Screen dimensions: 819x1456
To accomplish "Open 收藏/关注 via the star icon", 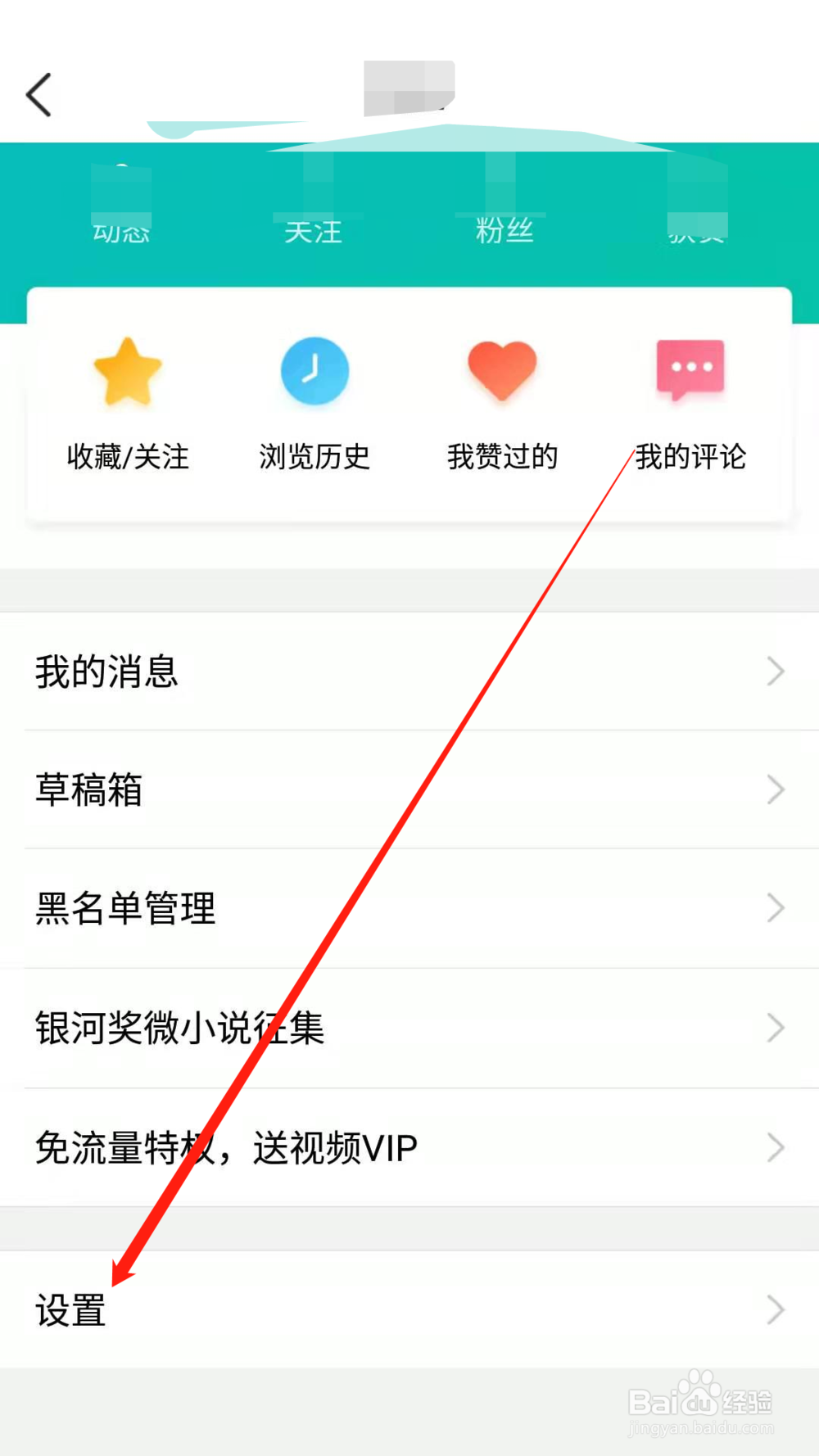I will [x=127, y=401].
